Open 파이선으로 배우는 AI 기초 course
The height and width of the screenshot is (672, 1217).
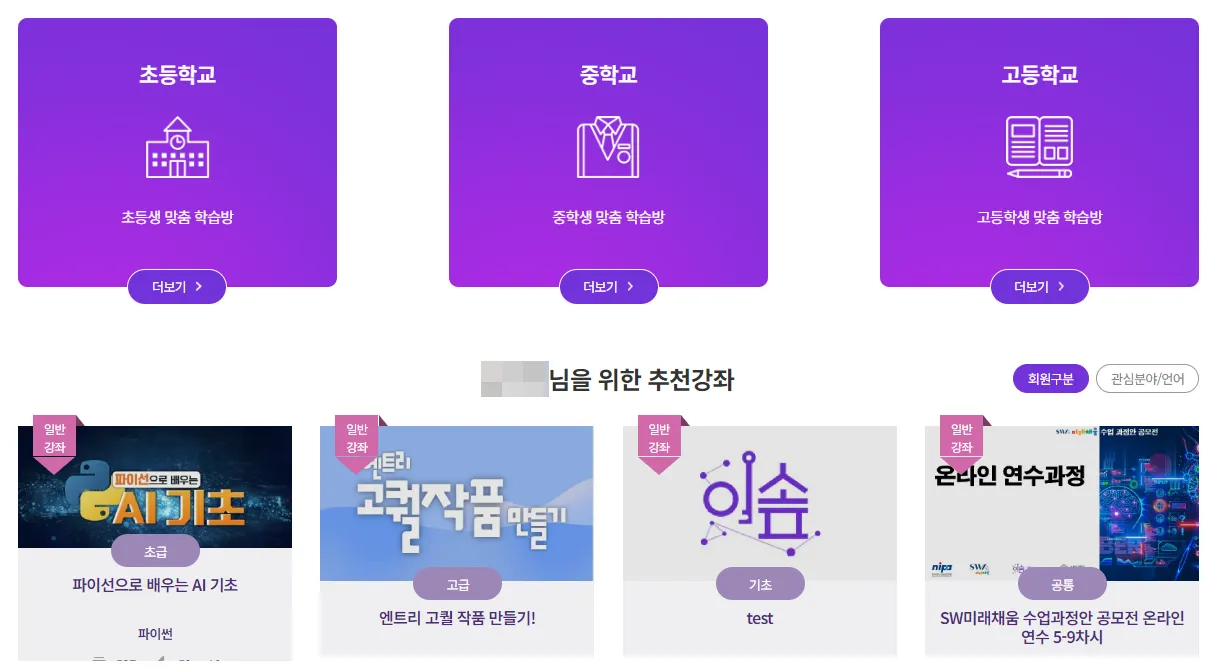(x=155, y=585)
